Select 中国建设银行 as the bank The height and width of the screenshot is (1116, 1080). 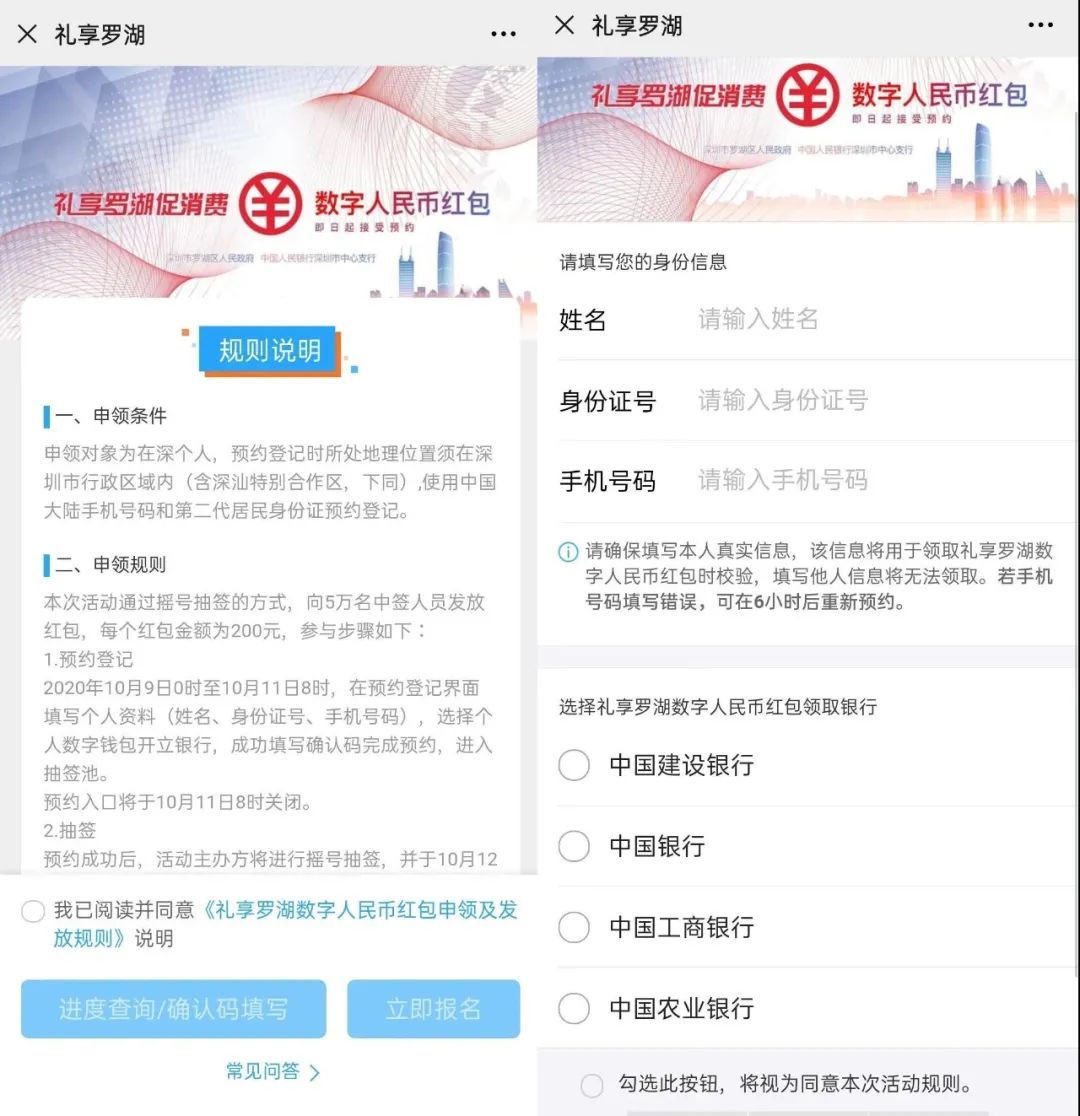(x=574, y=765)
